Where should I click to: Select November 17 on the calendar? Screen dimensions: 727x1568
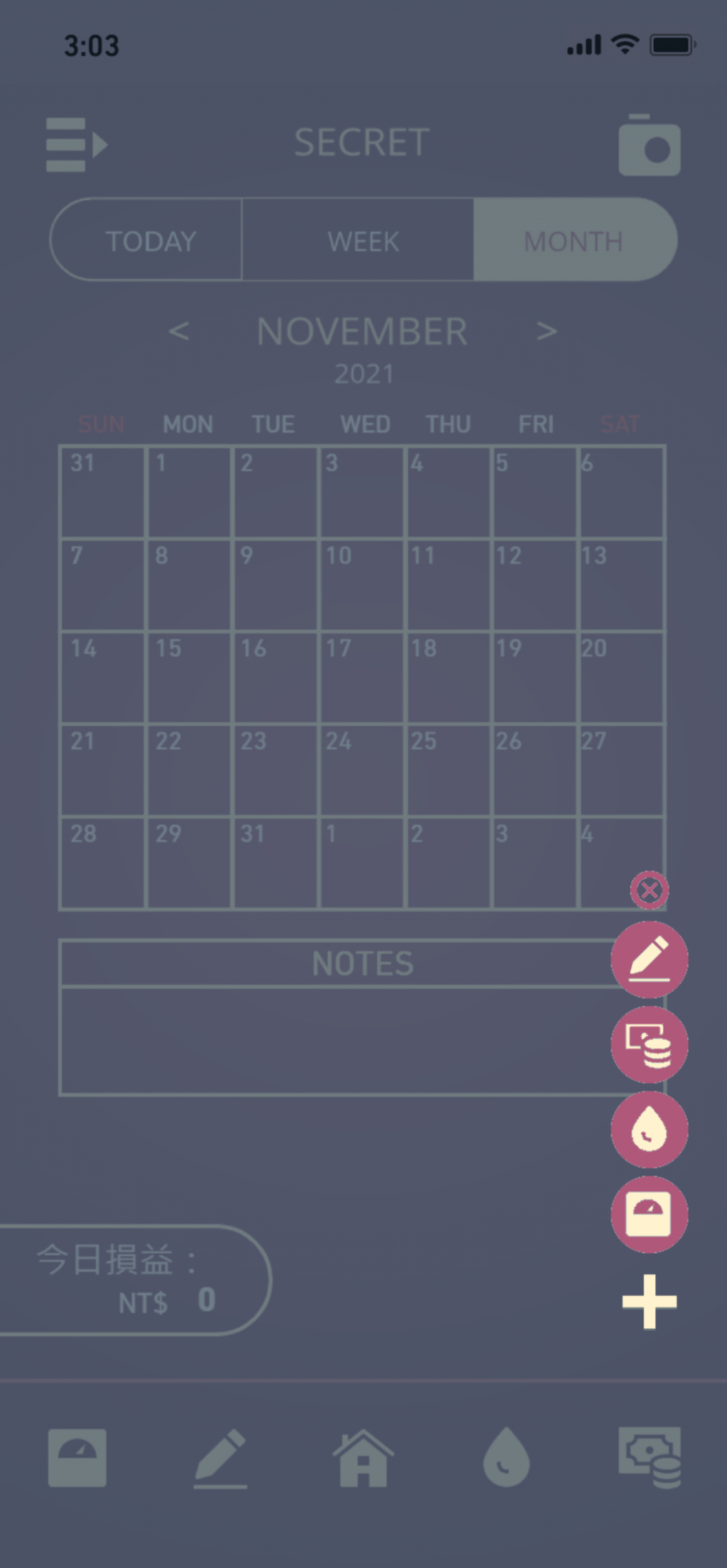361,678
